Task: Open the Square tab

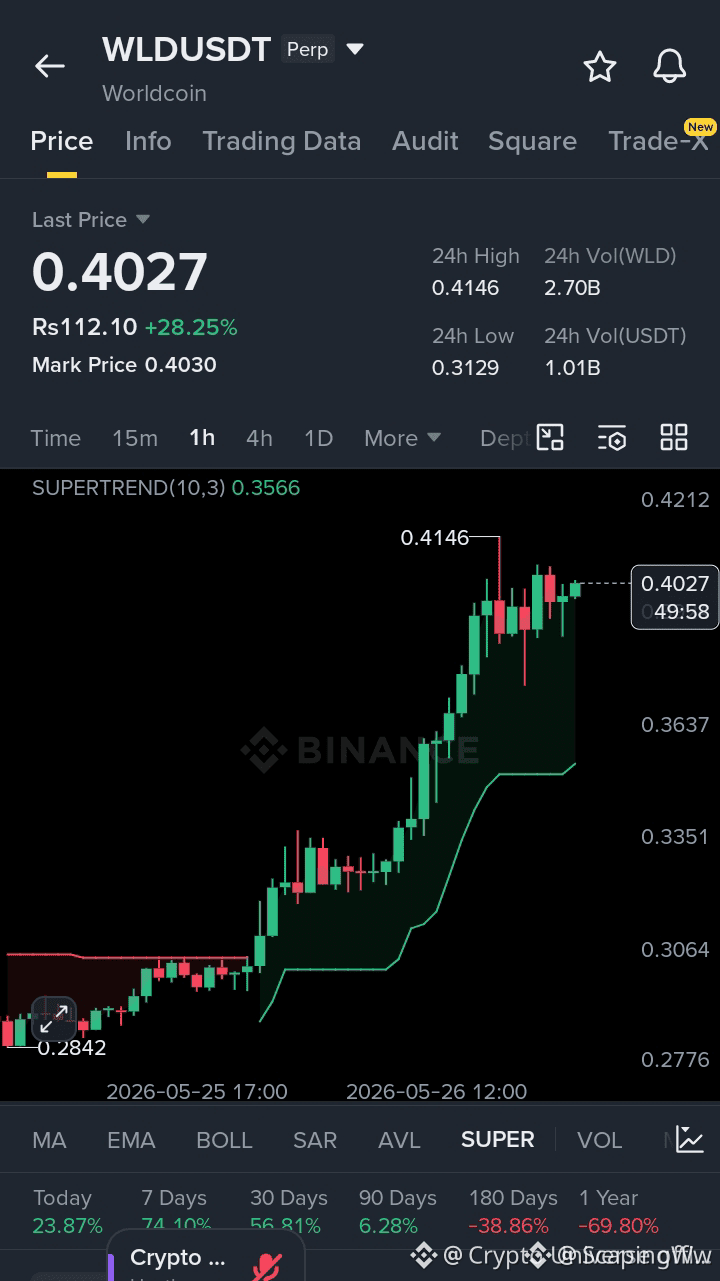Action: pos(532,141)
